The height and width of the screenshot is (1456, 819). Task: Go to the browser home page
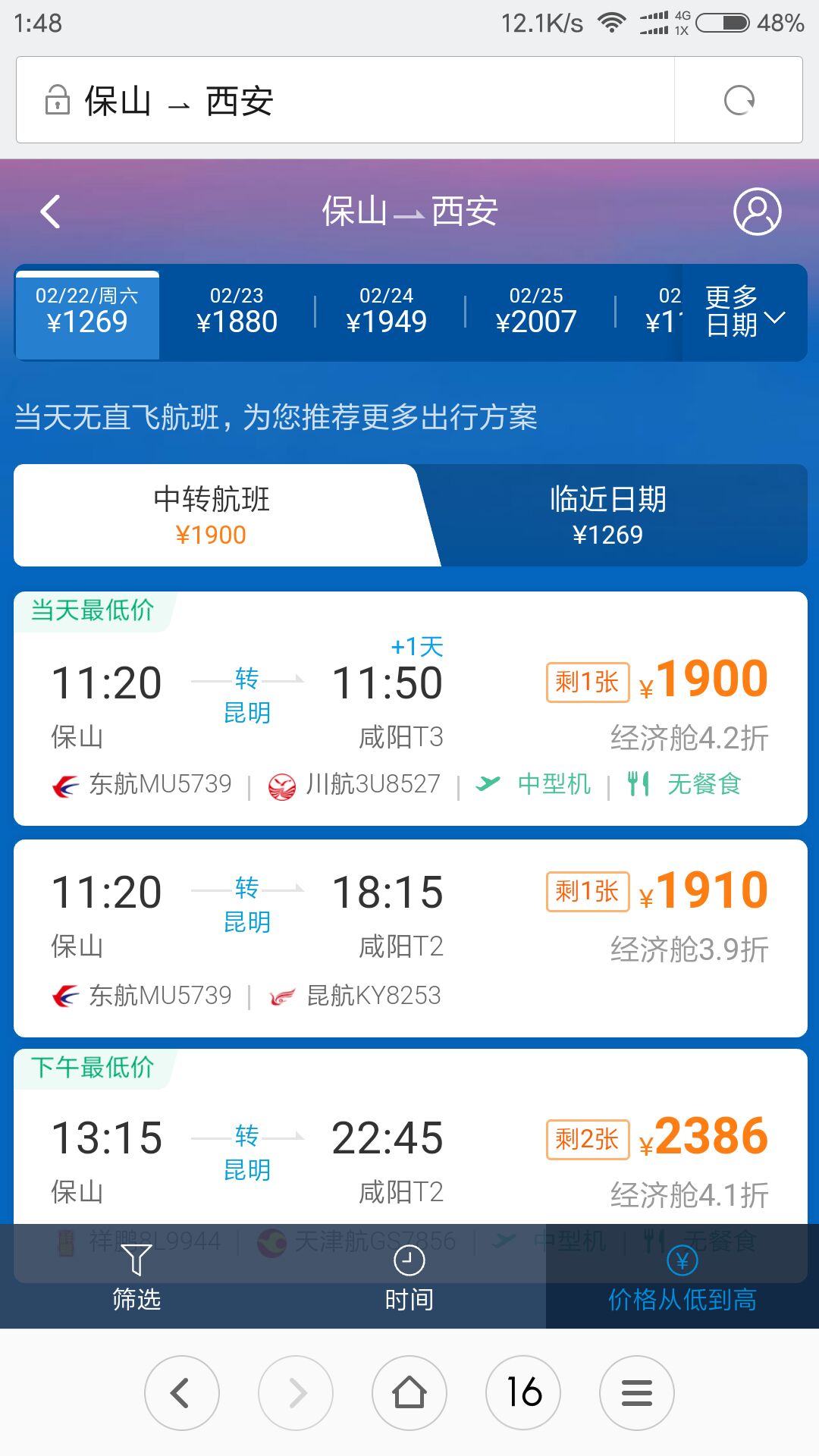(409, 1393)
